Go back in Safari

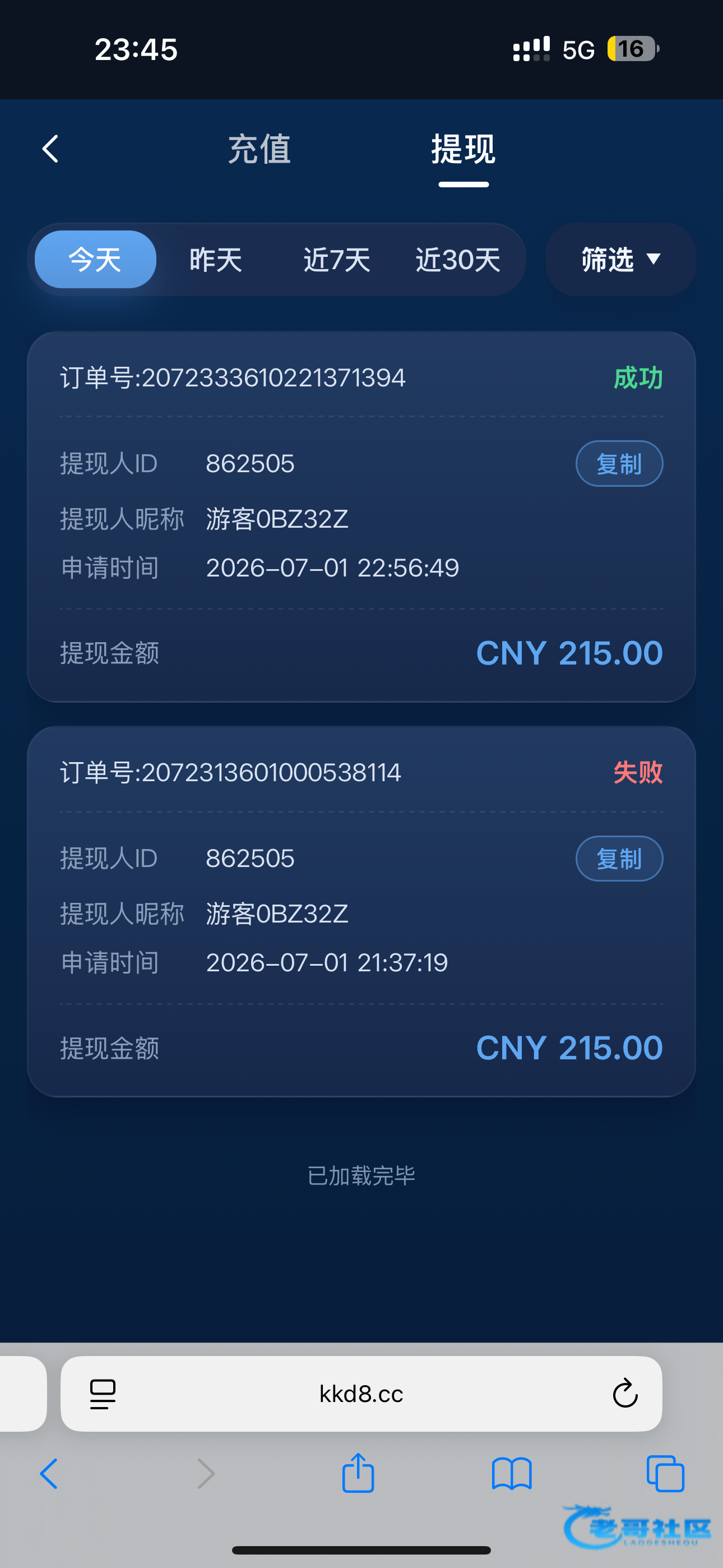[x=49, y=1474]
